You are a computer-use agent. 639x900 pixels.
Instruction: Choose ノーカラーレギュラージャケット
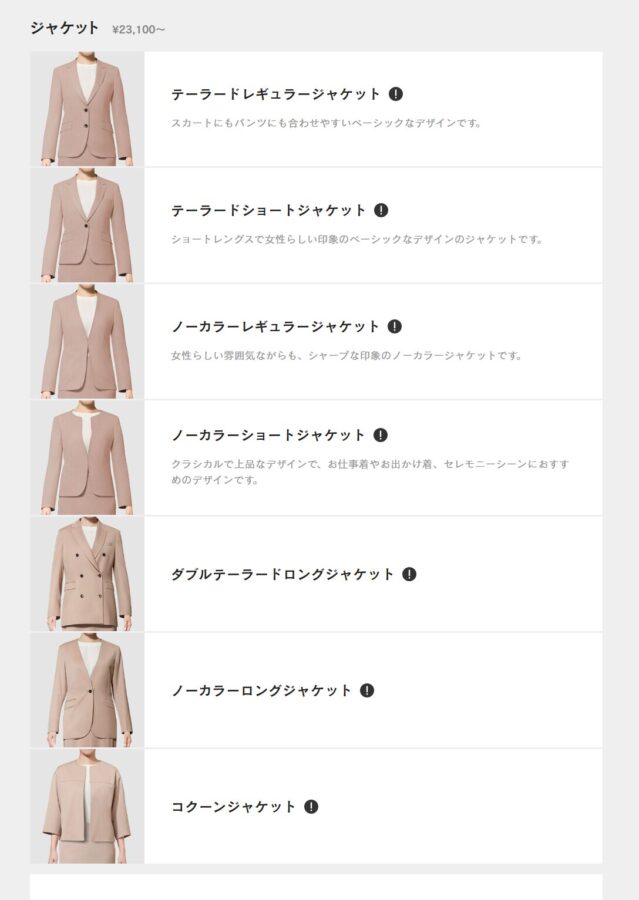(x=275, y=326)
